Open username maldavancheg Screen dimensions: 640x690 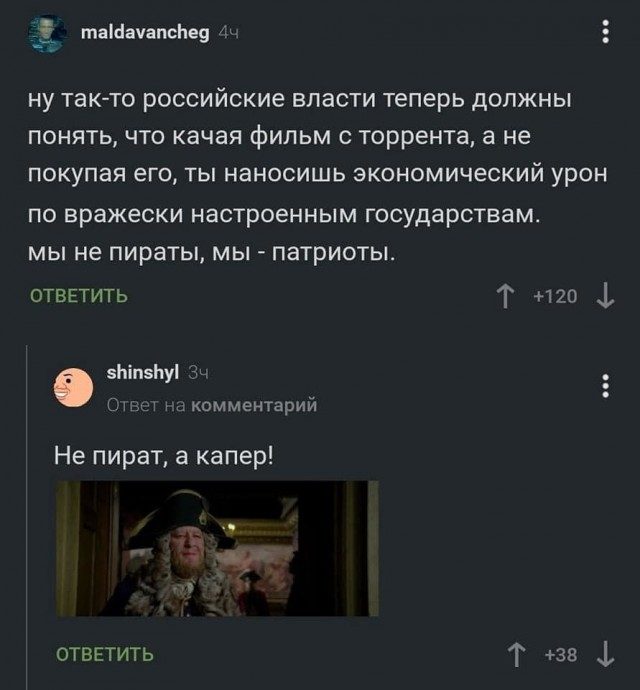144,33
